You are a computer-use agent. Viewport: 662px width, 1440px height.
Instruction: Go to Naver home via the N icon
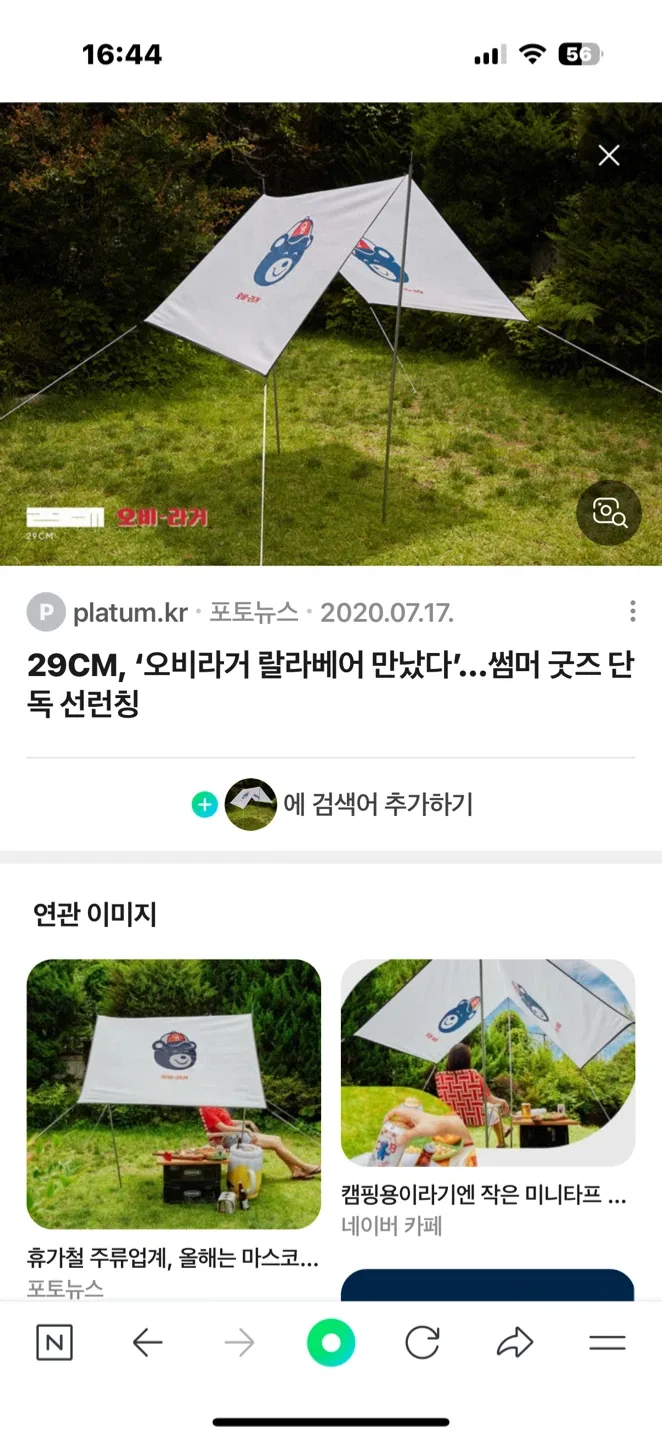click(x=54, y=1343)
